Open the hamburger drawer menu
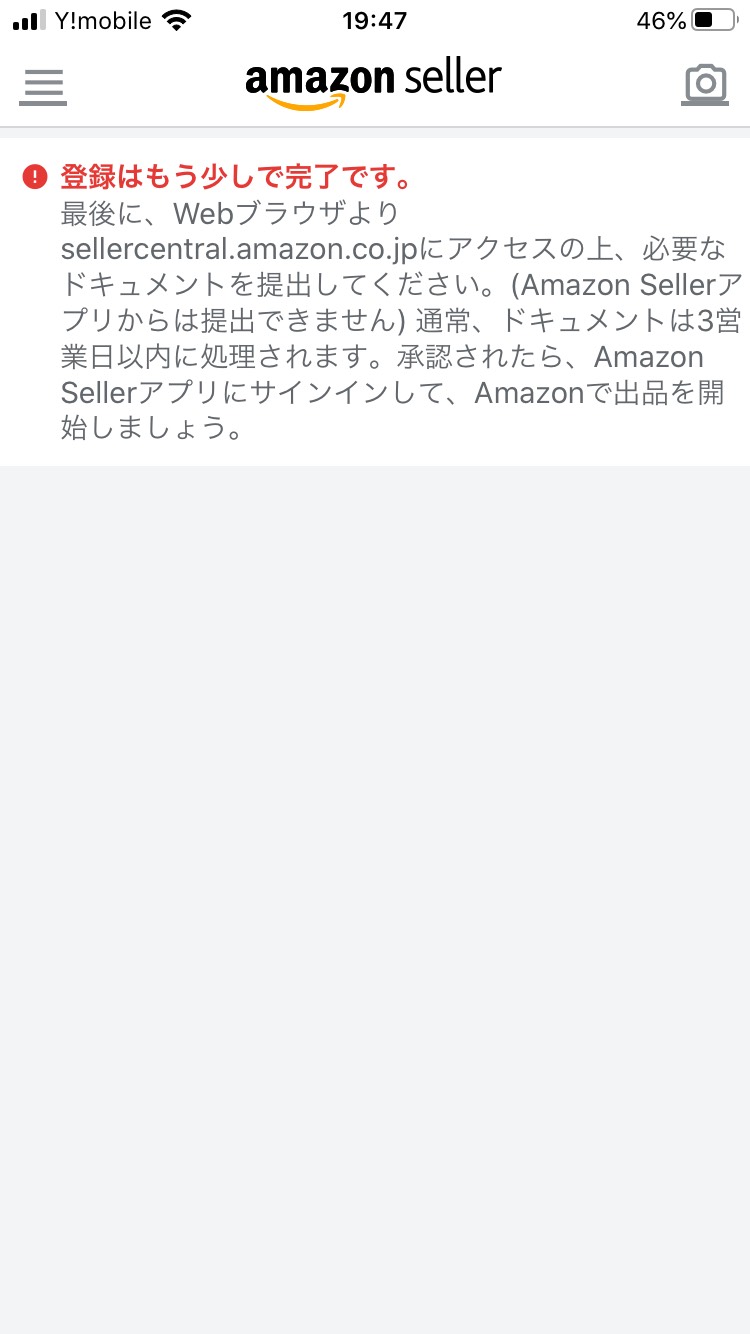 point(43,87)
